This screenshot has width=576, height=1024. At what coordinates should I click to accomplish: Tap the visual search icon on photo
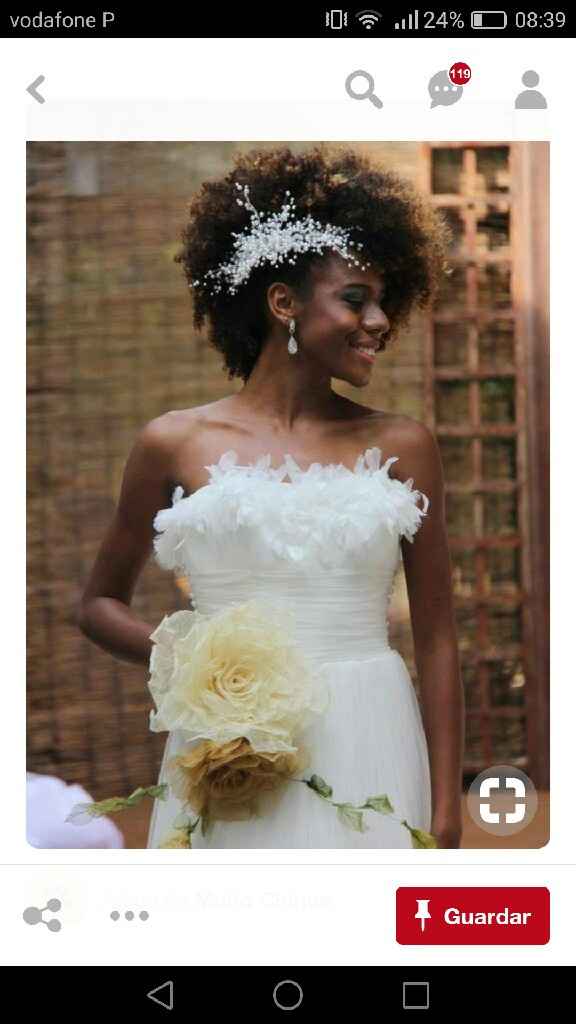point(502,801)
